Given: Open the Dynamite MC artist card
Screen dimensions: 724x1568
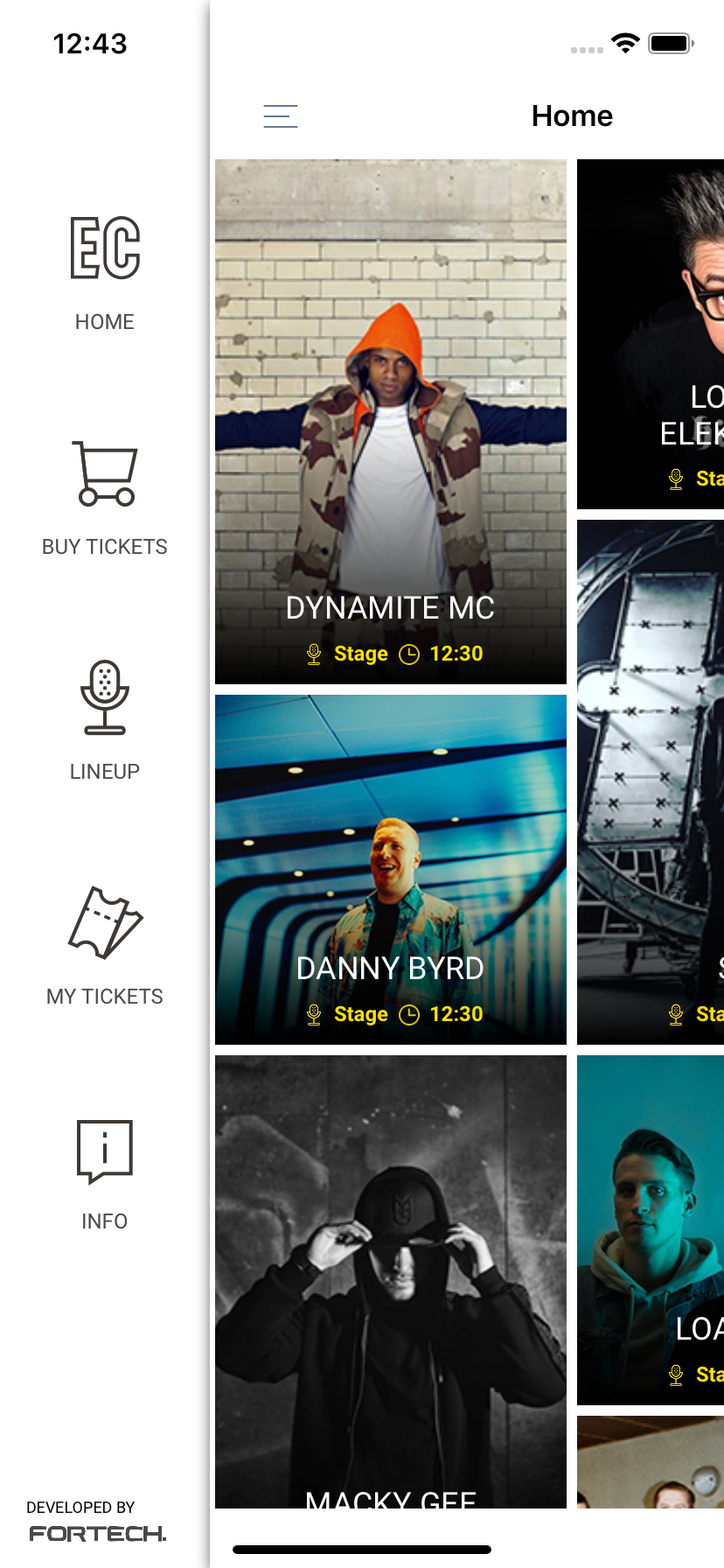Looking at the screenshot, I should point(391,422).
